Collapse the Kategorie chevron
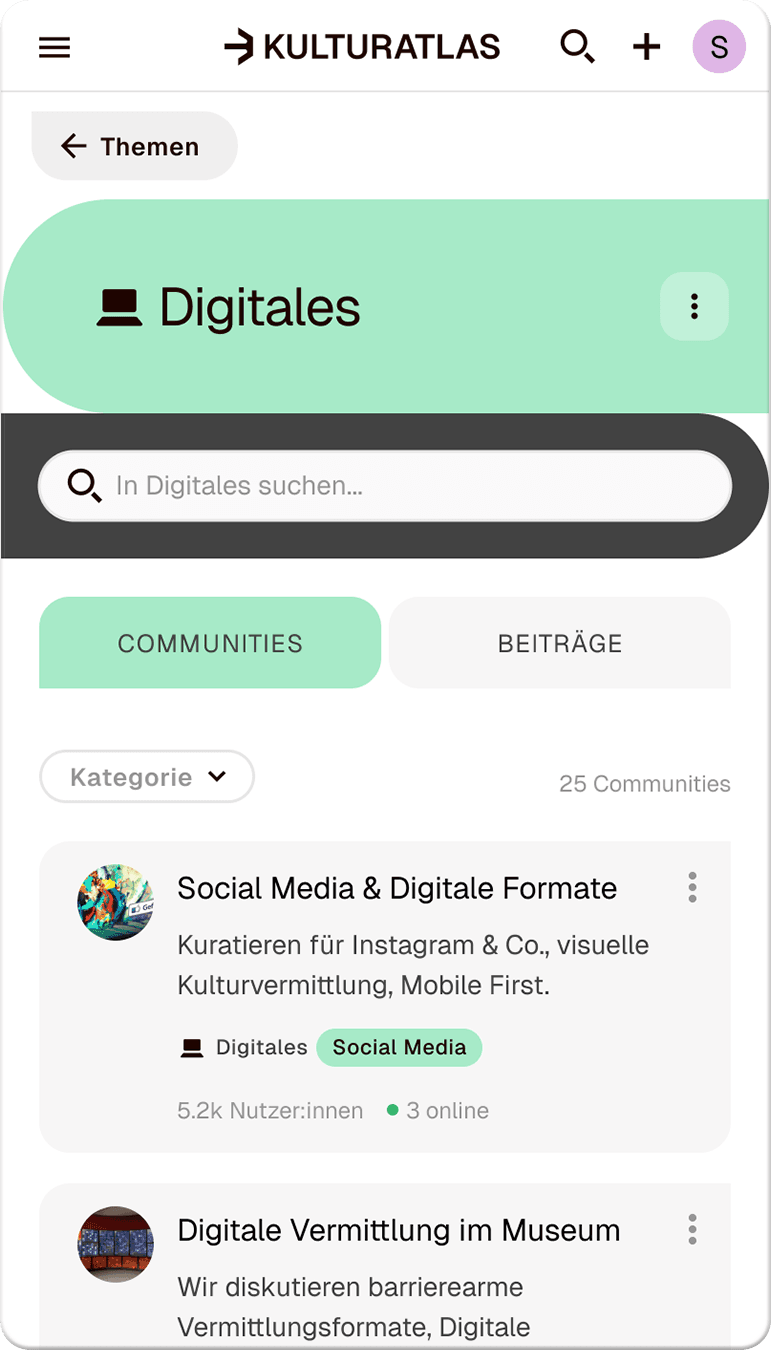Screen dimensions: 771x1350 (x=218, y=776)
